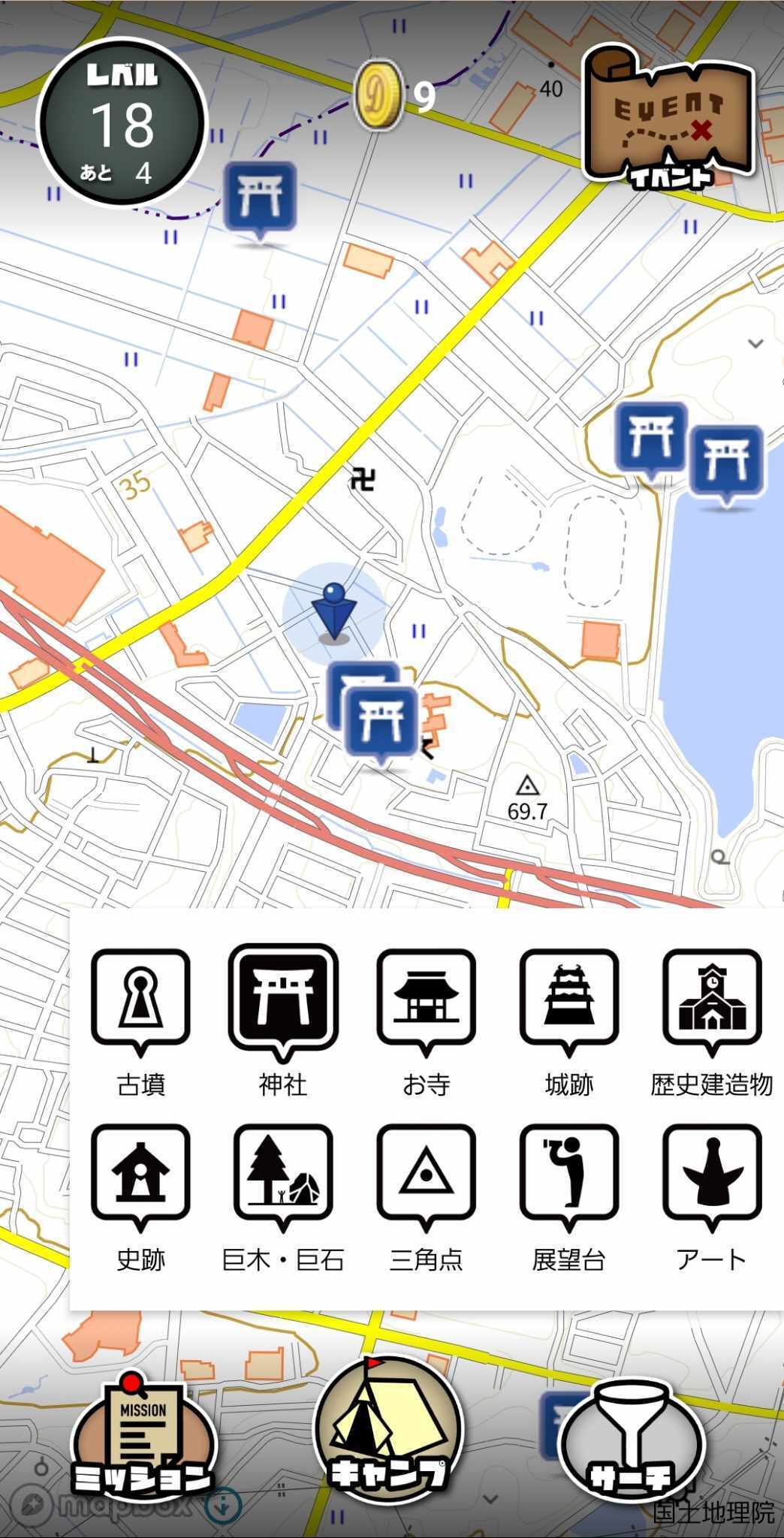Open the Mapbox info icon
The image size is (784, 1538).
(x=223, y=1505)
